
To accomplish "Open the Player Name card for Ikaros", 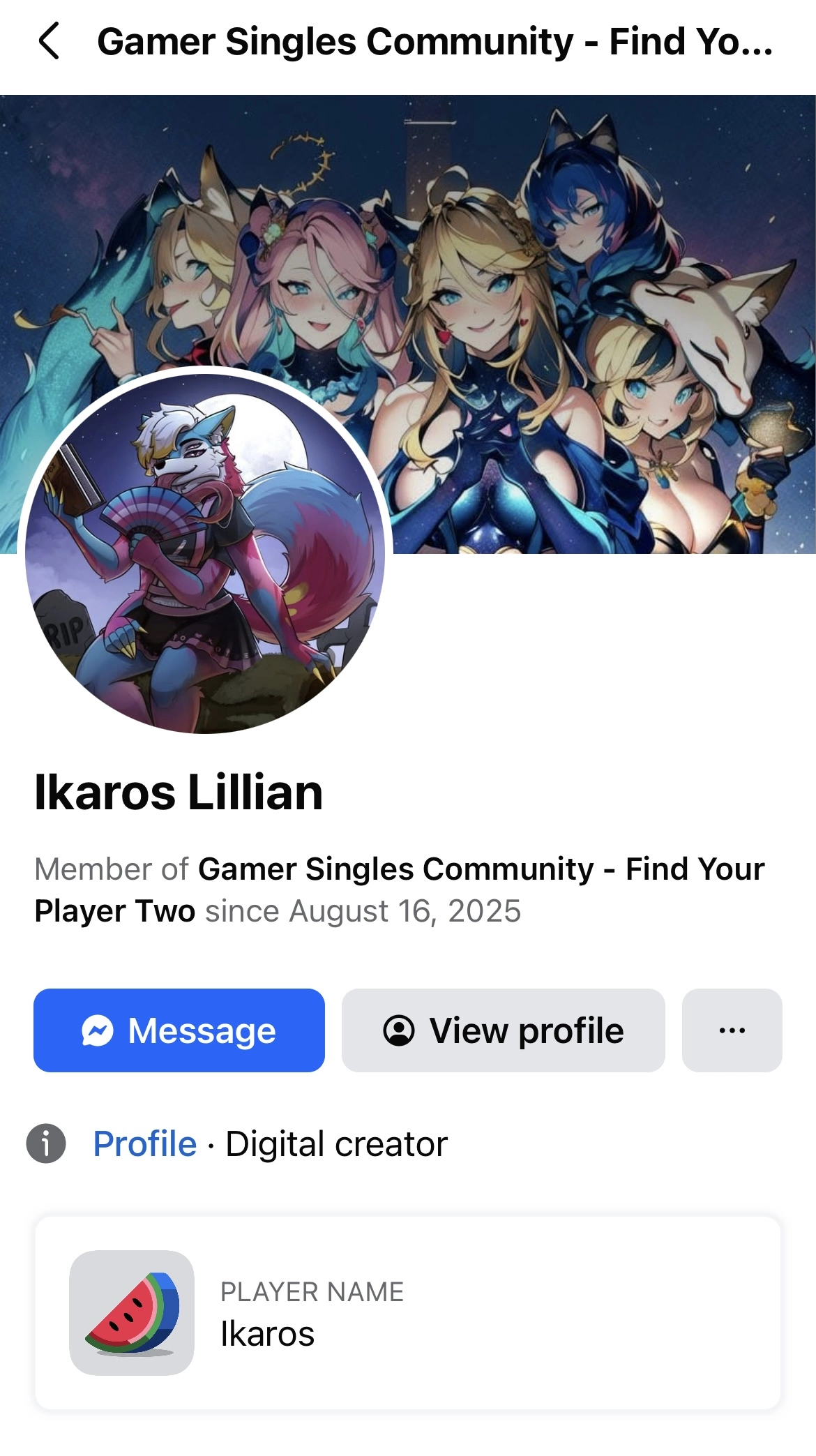I will point(407,1312).
